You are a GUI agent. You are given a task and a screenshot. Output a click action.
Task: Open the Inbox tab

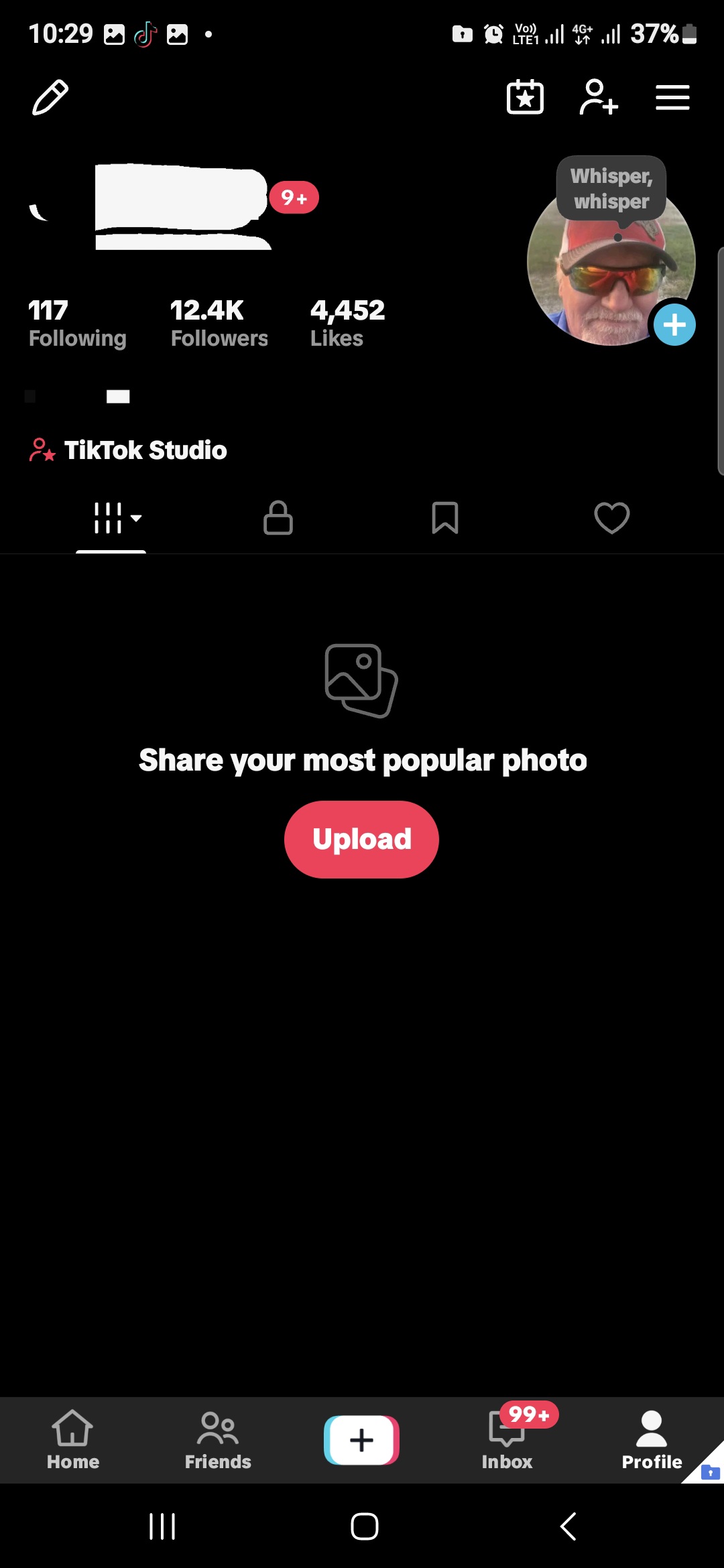[x=507, y=1441]
